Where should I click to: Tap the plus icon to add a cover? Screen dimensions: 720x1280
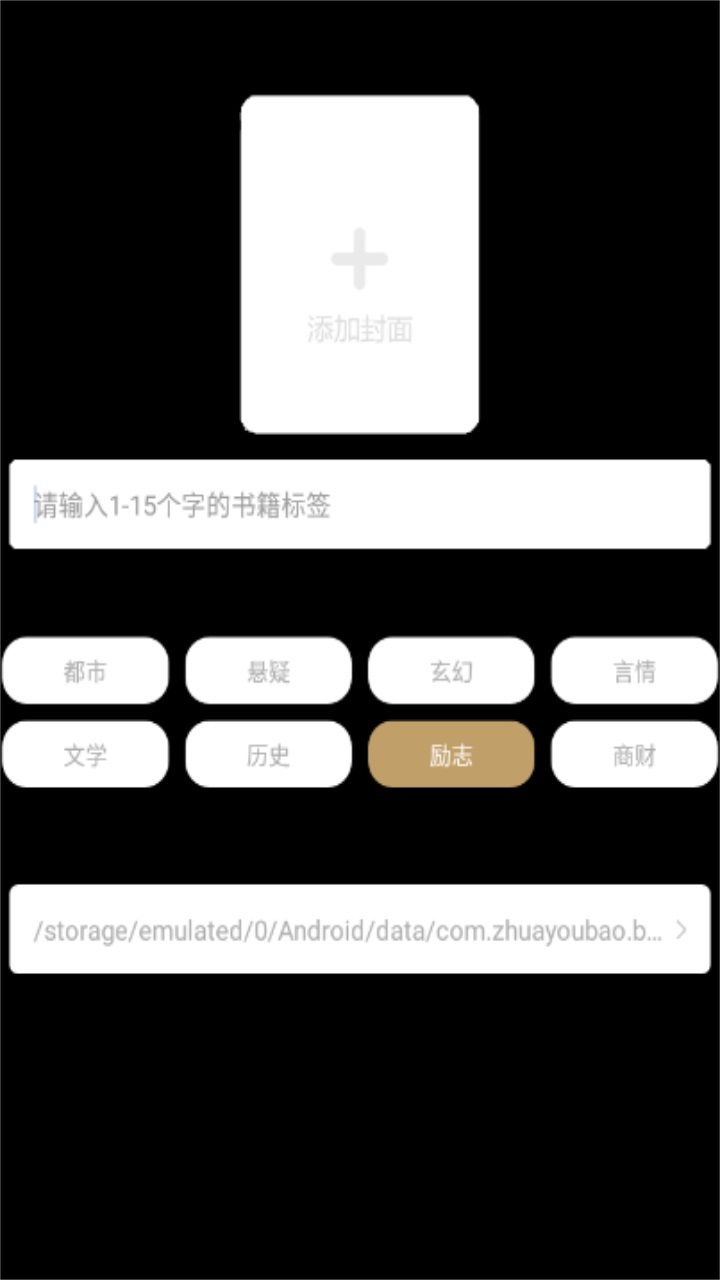tap(358, 258)
